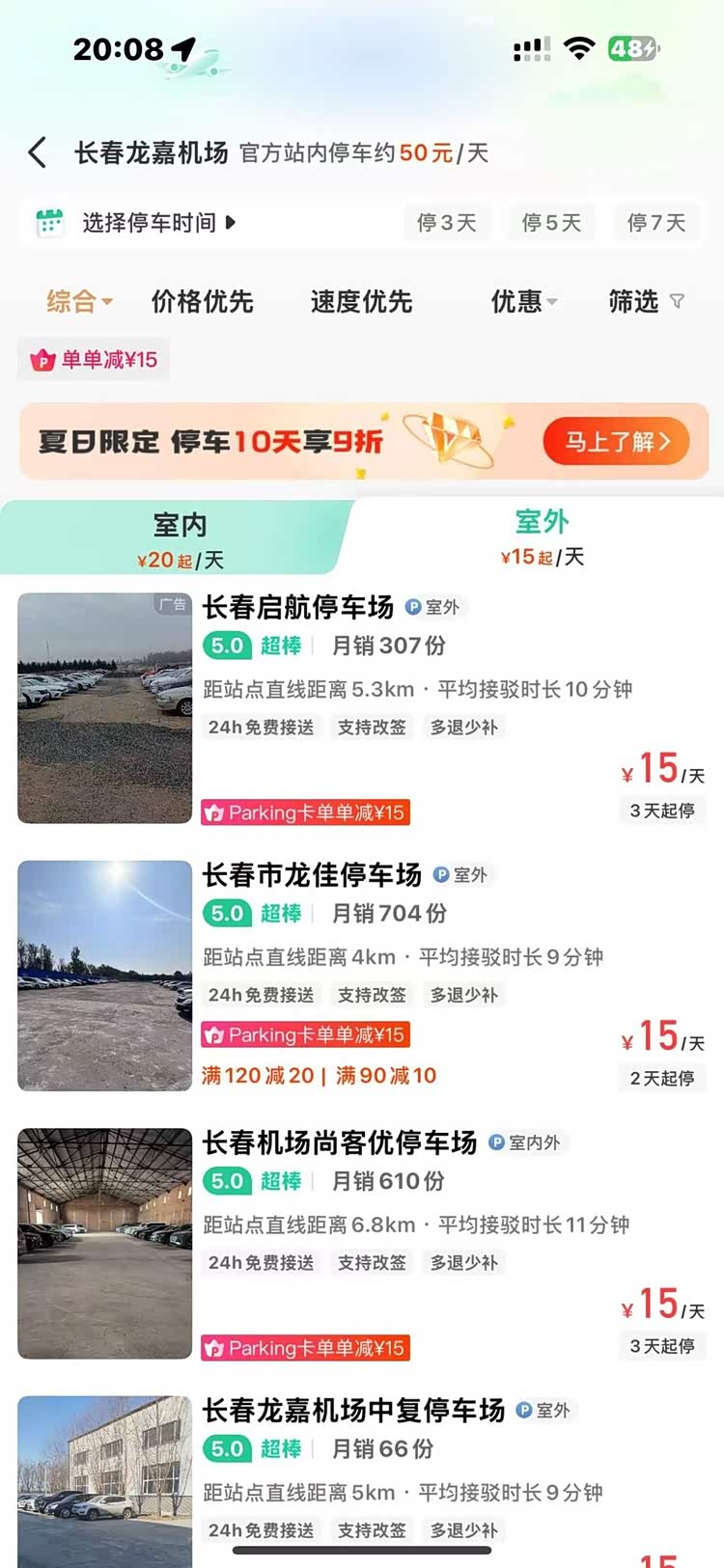
Task: Select the 停7天 quick option
Action: point(656,223)
